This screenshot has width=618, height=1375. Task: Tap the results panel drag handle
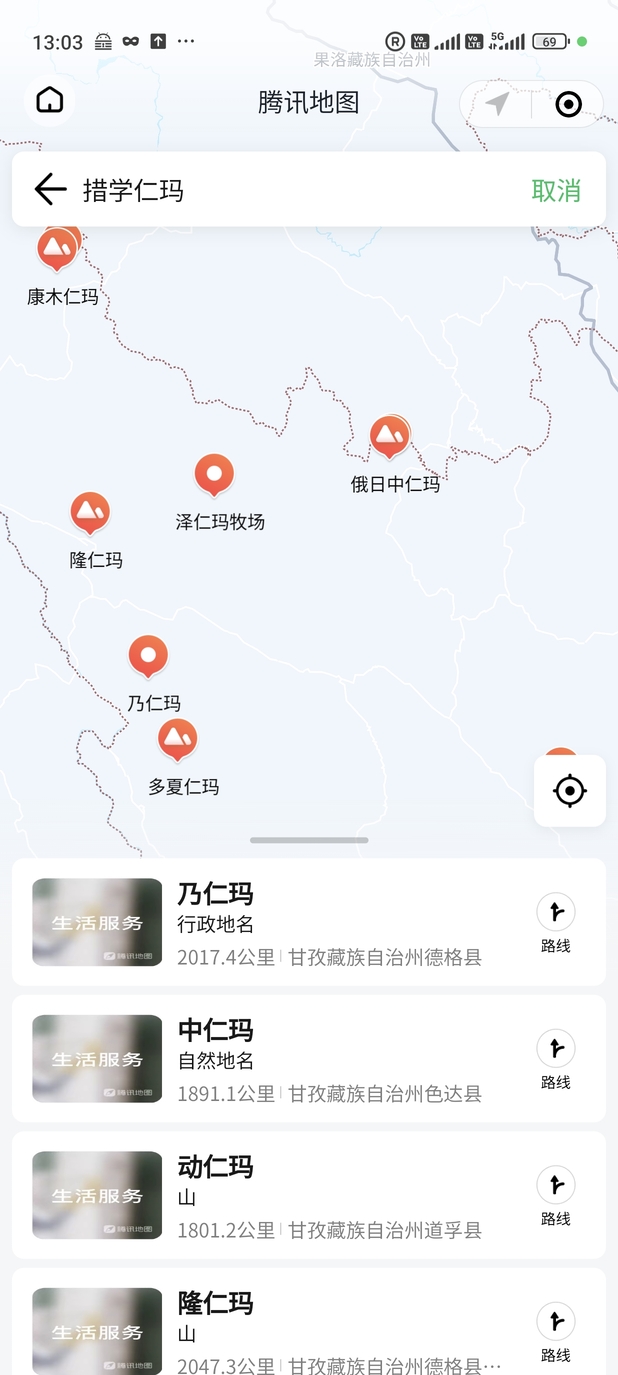pos(309,840)
